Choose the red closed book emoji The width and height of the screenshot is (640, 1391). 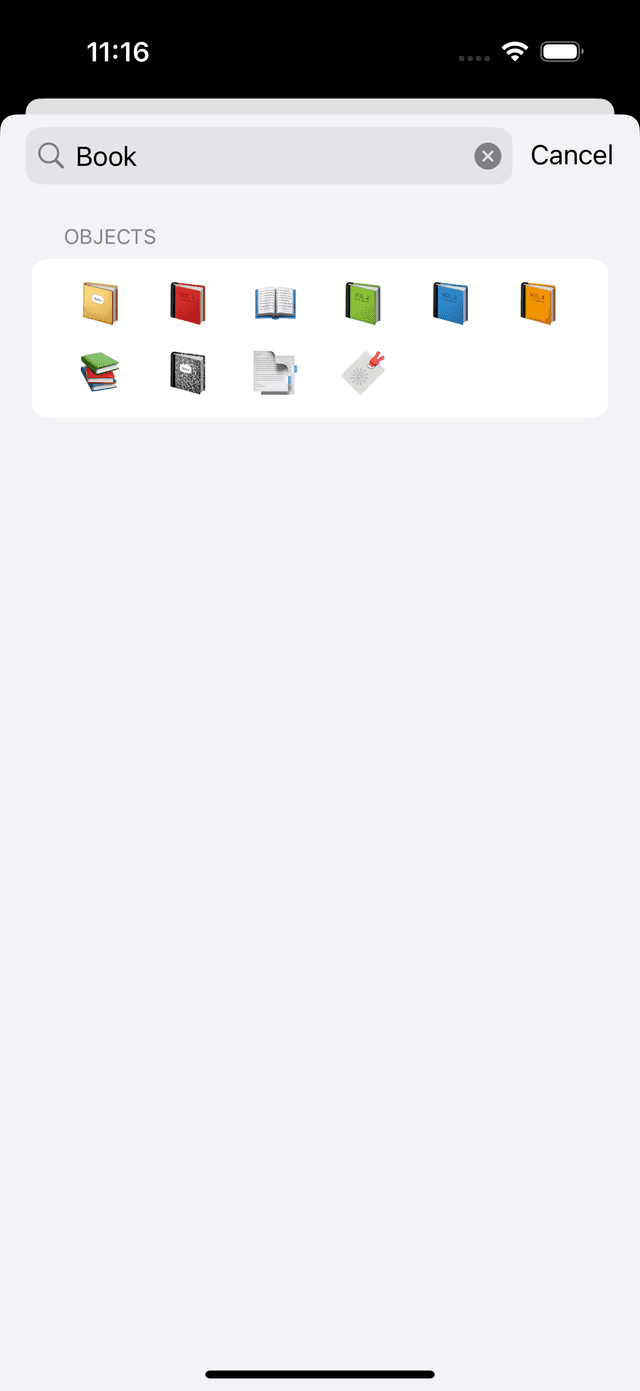(187, 303)
